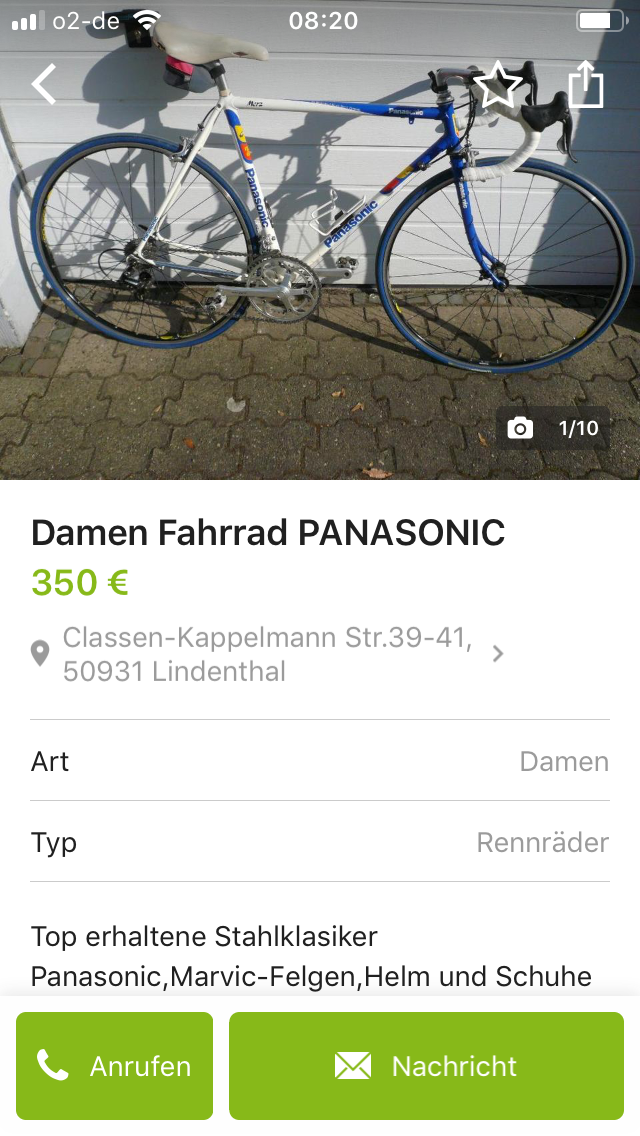Save this listing with the star icon
The image size is (640, 1136).
point(497,85)
